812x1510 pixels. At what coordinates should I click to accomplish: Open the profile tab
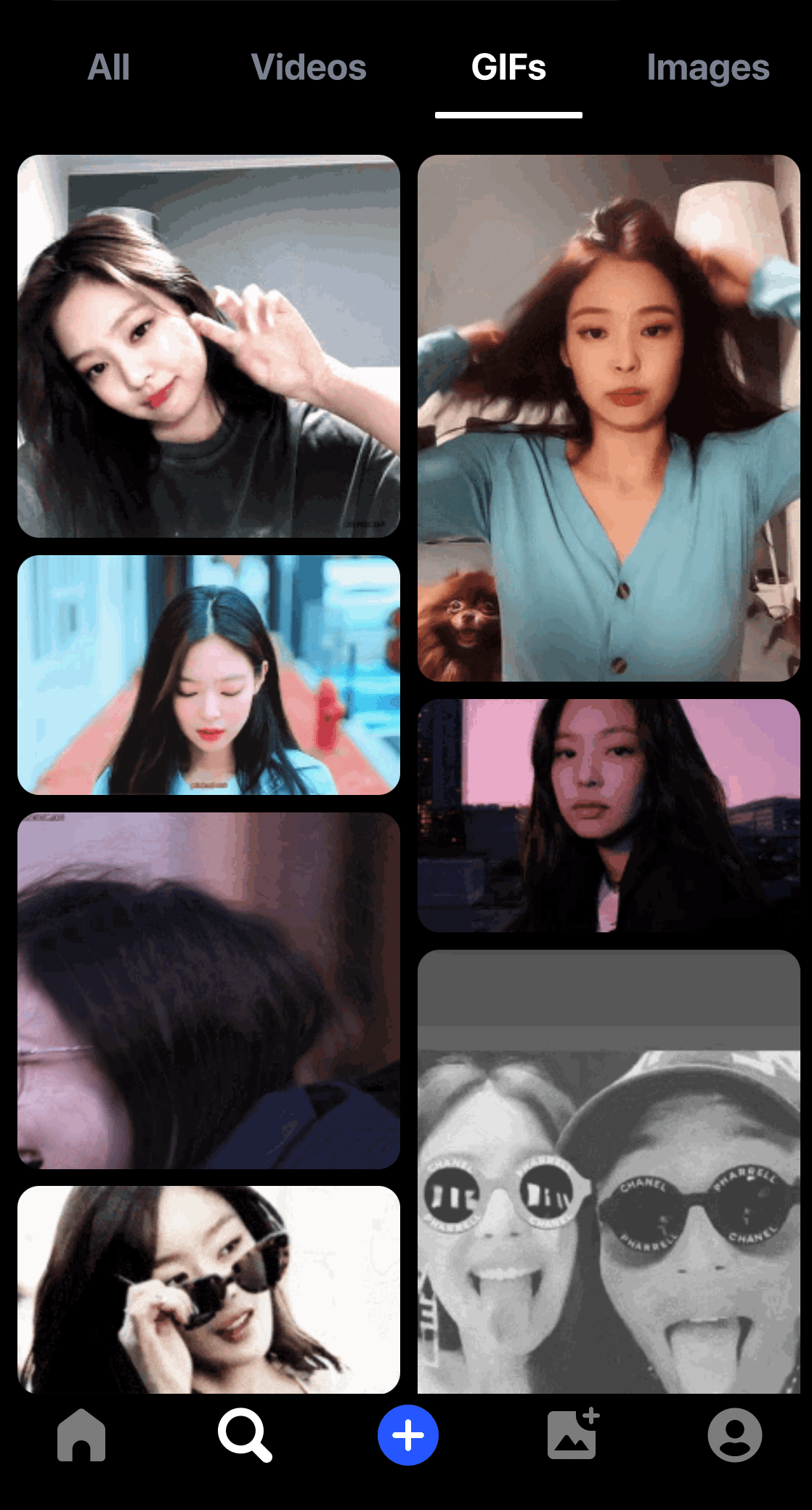point(734,1435)
